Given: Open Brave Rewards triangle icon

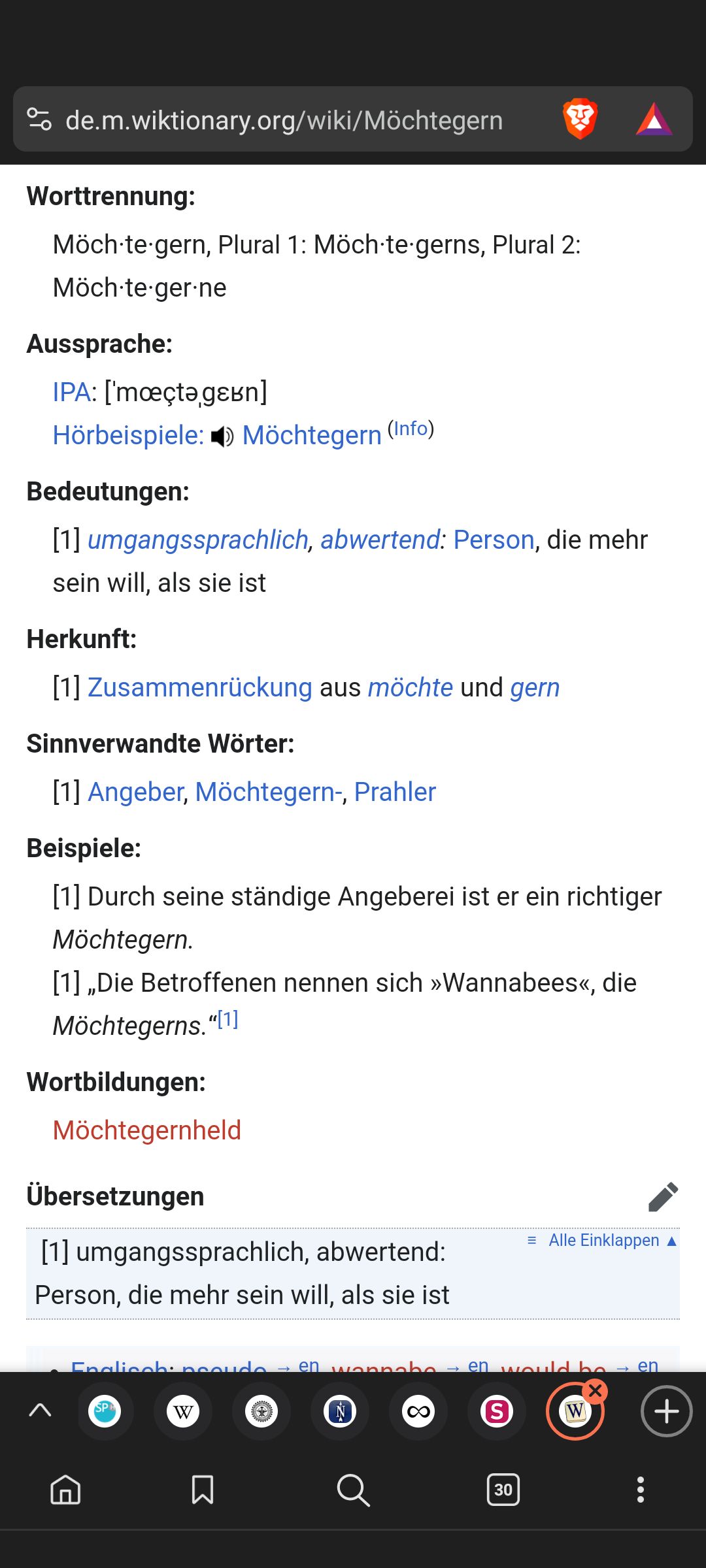Looking at the screenshot, I should coord(654,120).
